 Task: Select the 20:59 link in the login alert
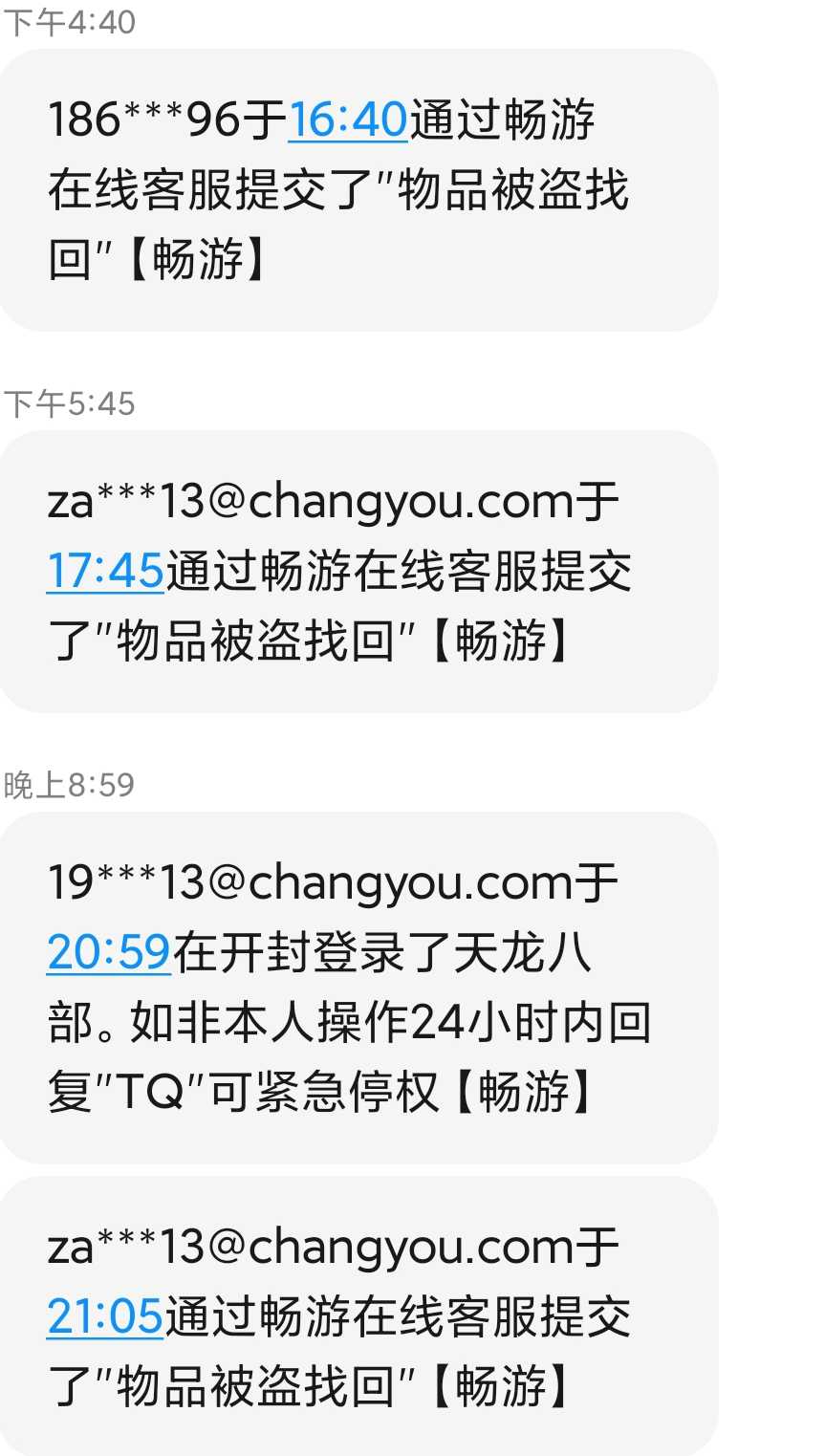[108, 953]
